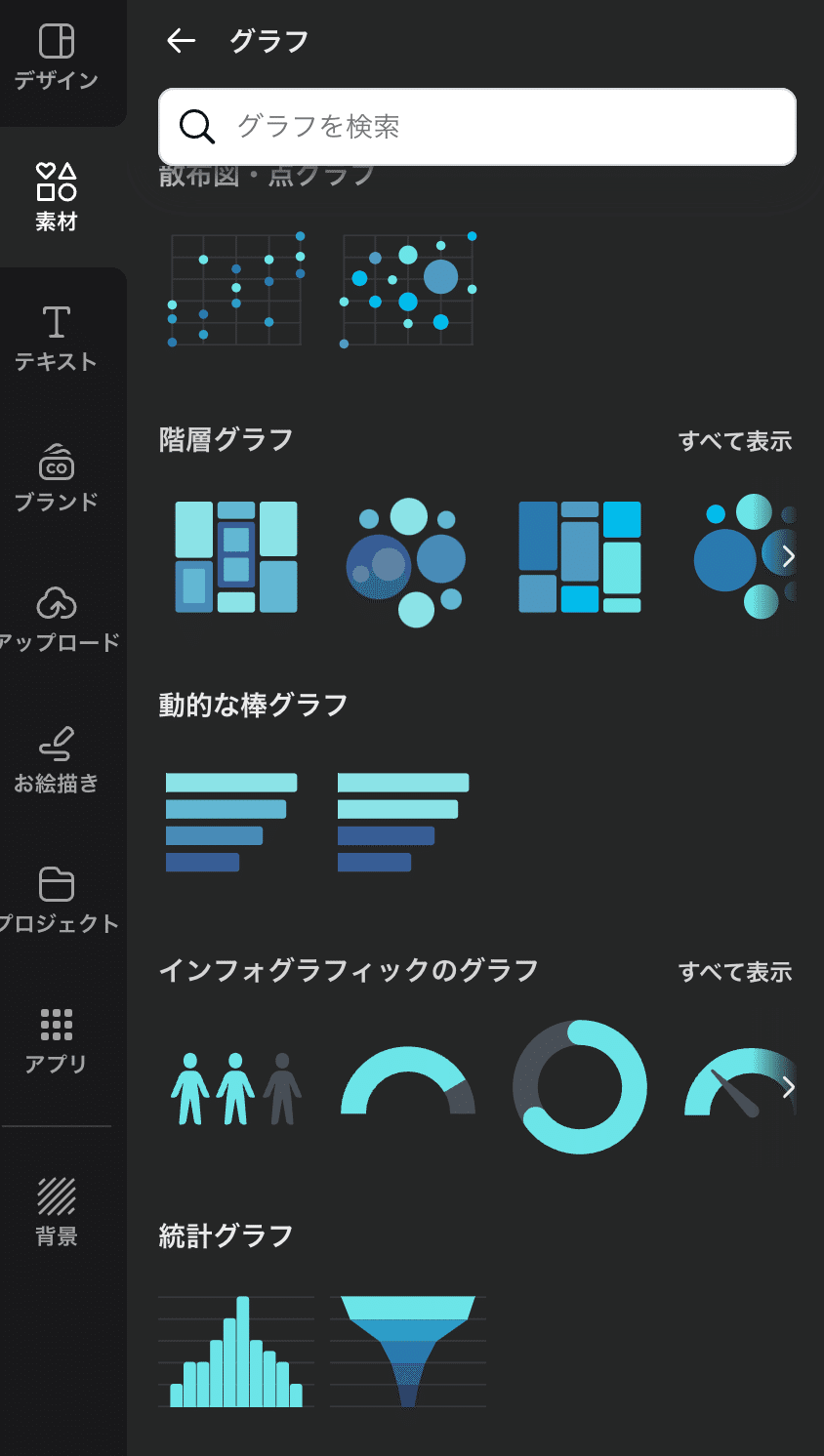
Task: Show more 階層グラフ charts with the arrow
Action: 788,556
